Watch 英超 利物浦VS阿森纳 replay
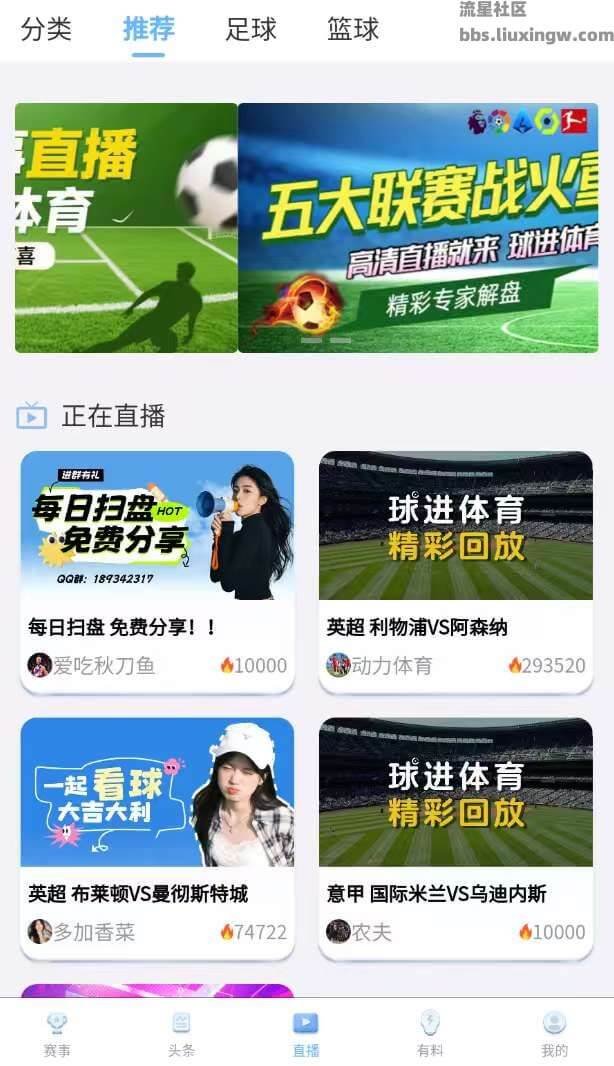614x1066 pixels. pos(455,570)
